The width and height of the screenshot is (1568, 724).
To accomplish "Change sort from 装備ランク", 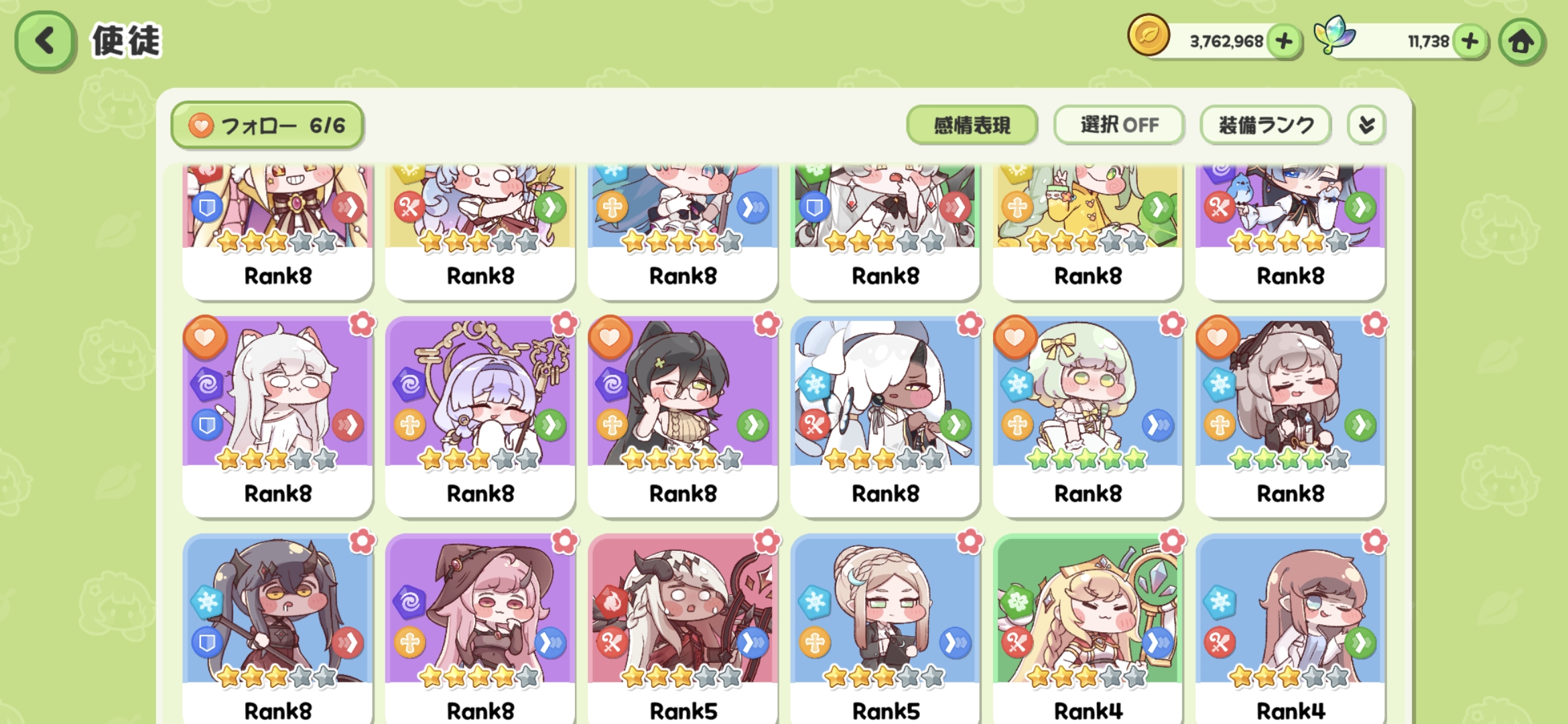I will click(x=1265, y=125).
